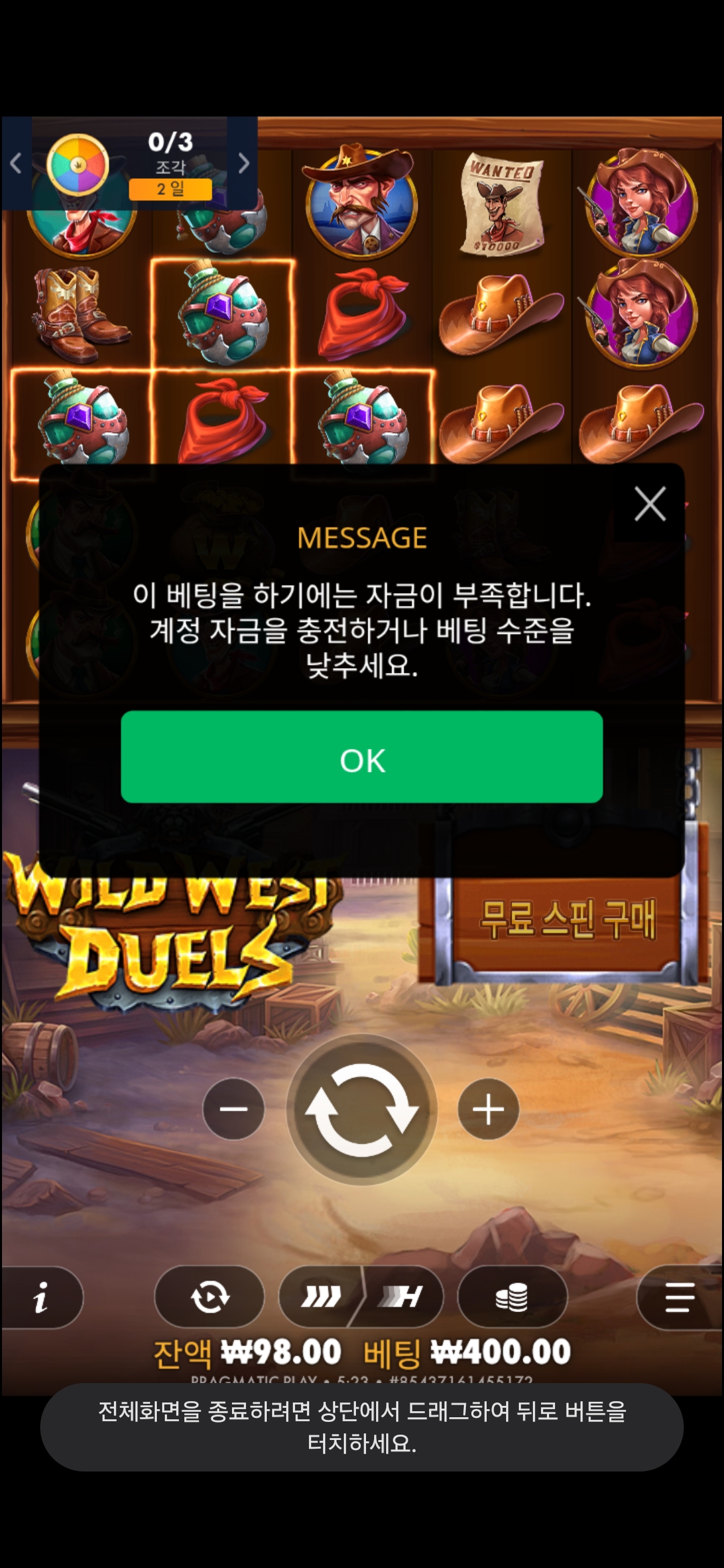Screen dimensions: 724x1568
Task: Go to next promotion with right arrow
Action: pos(243,163)
